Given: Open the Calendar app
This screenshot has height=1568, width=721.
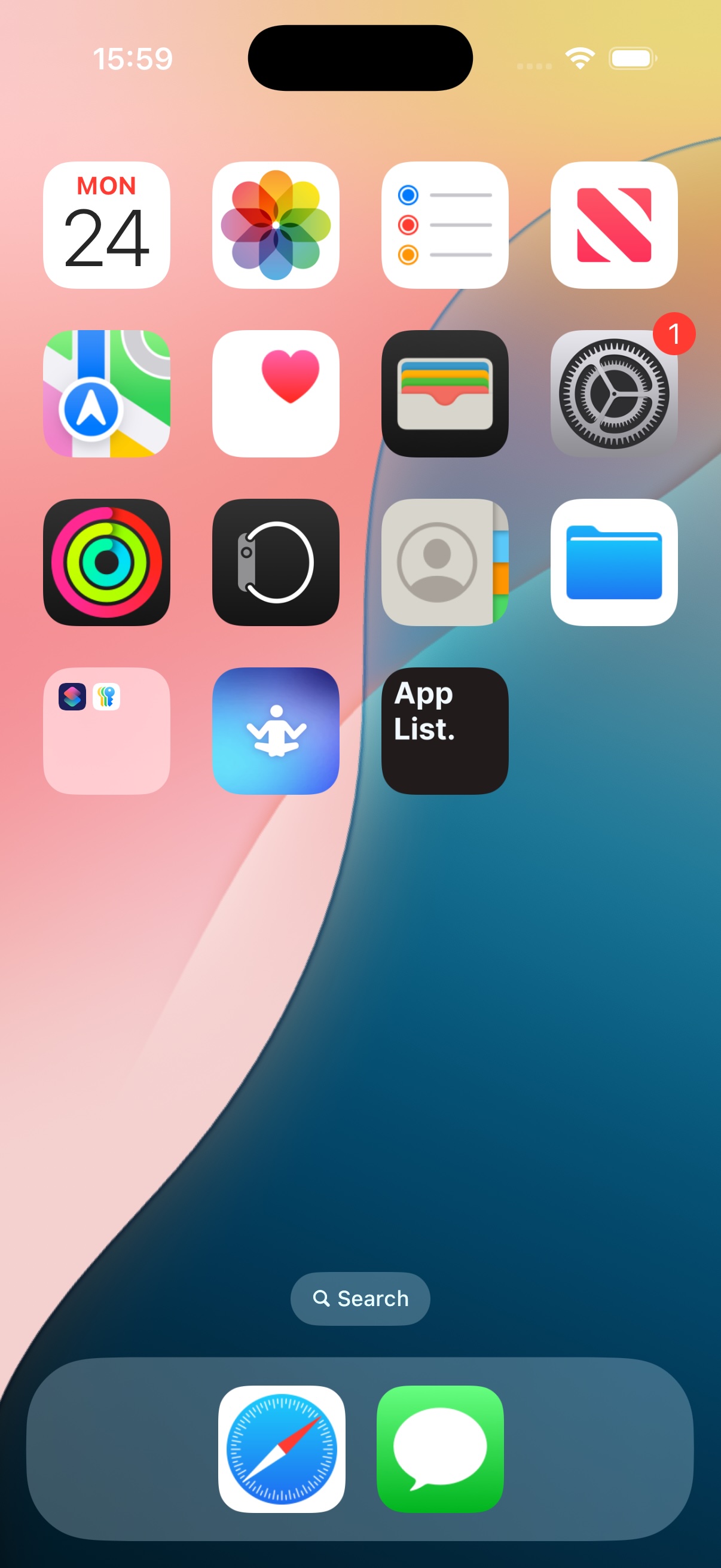Looking at the screenshot, I should [106, 225].
